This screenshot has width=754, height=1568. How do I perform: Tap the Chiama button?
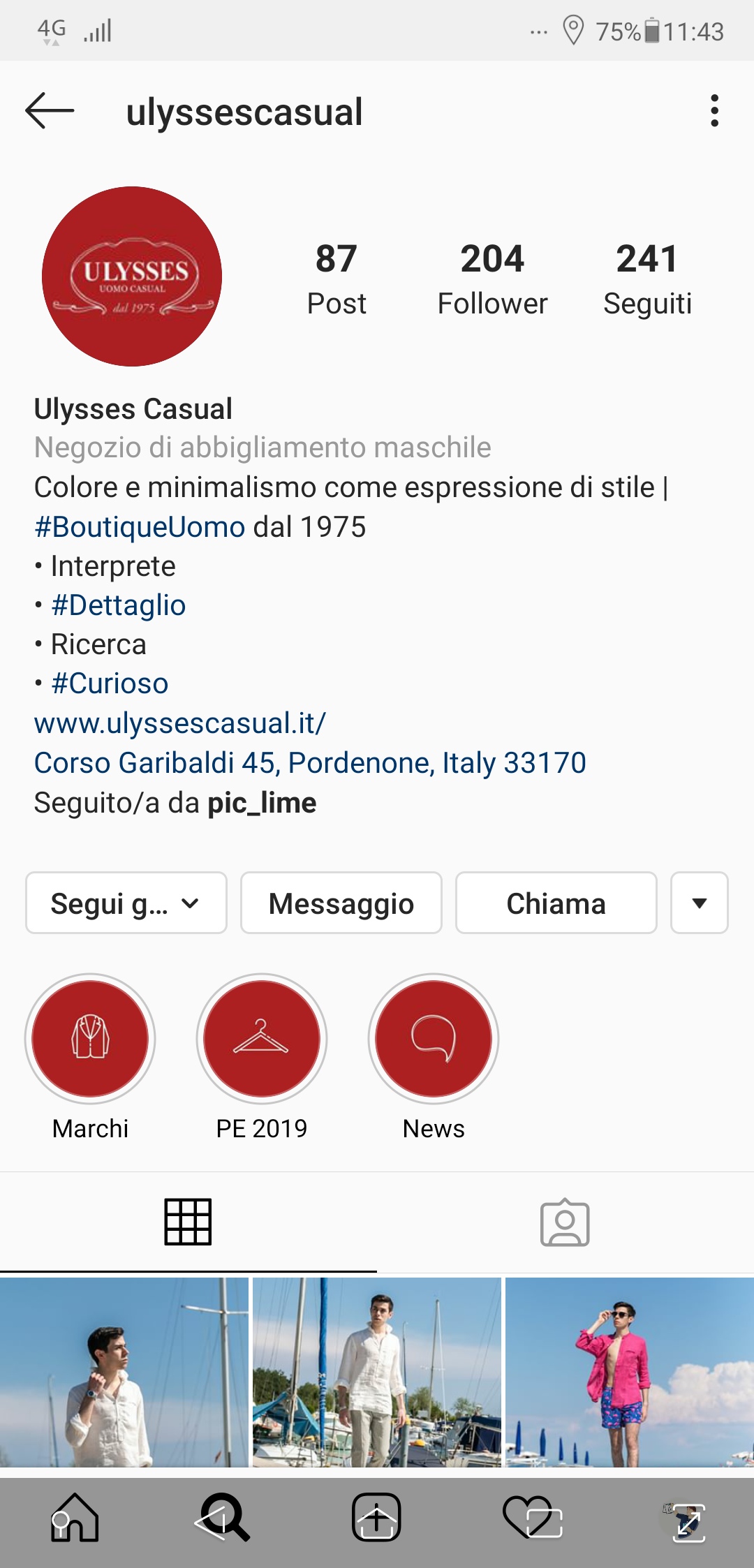pyautogui.click(x=556, y=903)
